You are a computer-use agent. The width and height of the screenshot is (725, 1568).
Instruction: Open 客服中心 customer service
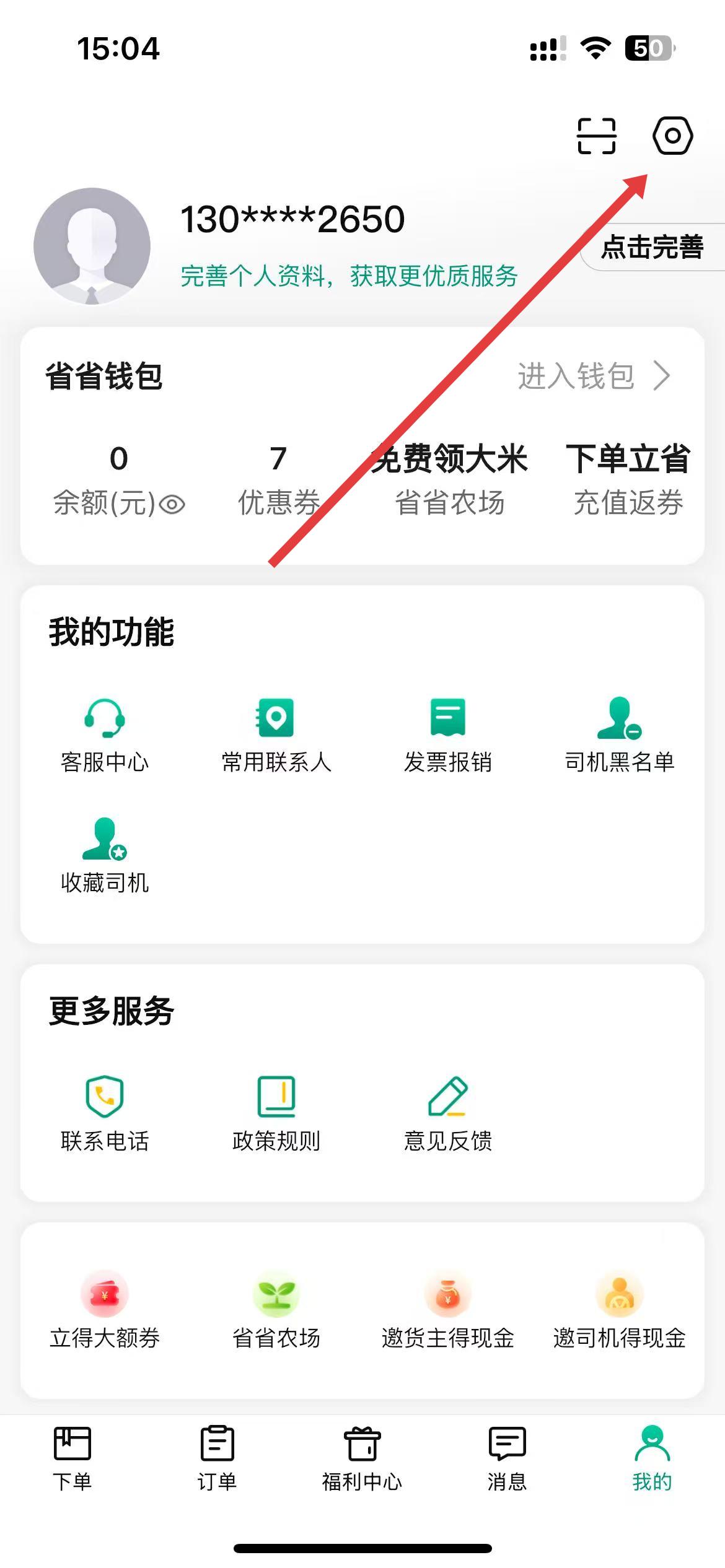pyautogui.click(x=105, y=735)
